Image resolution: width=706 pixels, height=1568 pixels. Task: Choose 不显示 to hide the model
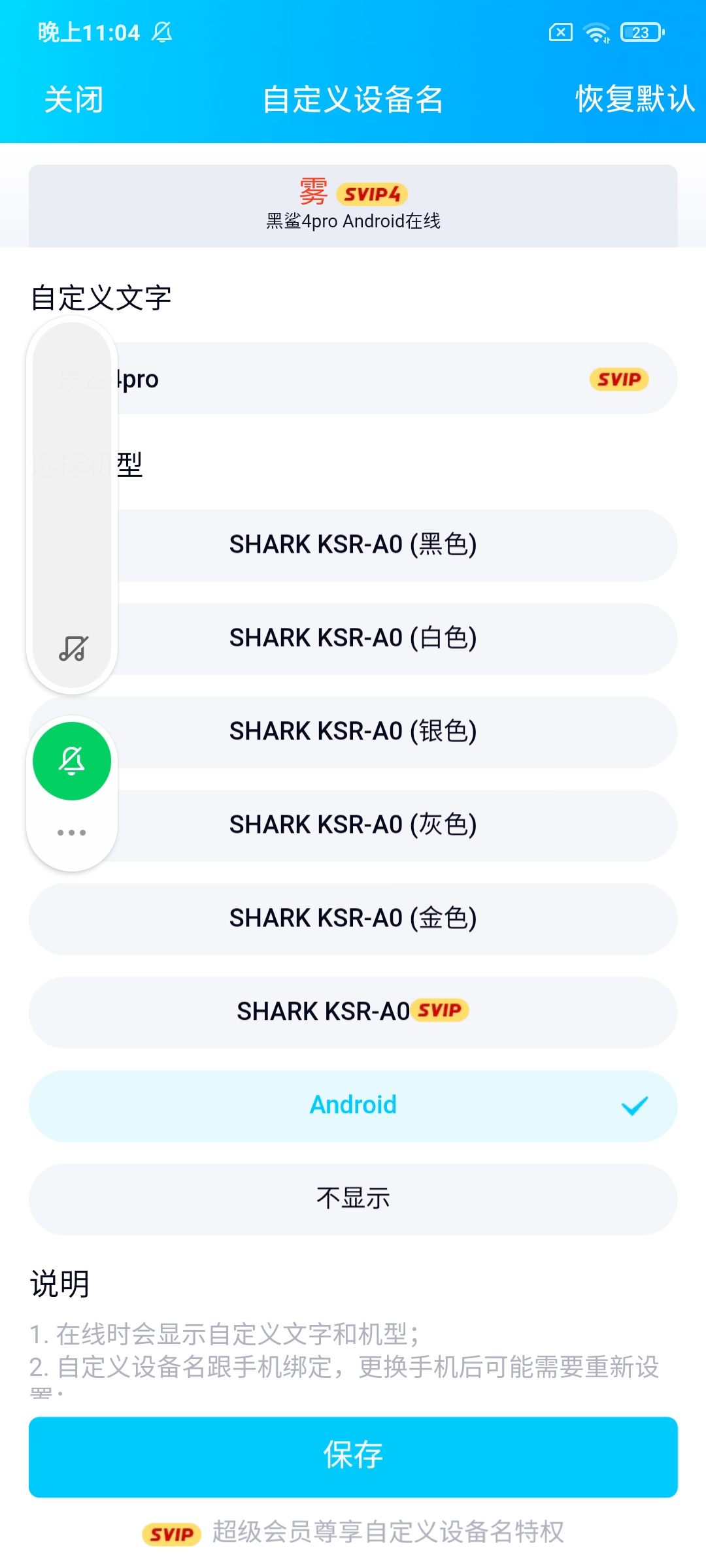tap(353, 1199)
